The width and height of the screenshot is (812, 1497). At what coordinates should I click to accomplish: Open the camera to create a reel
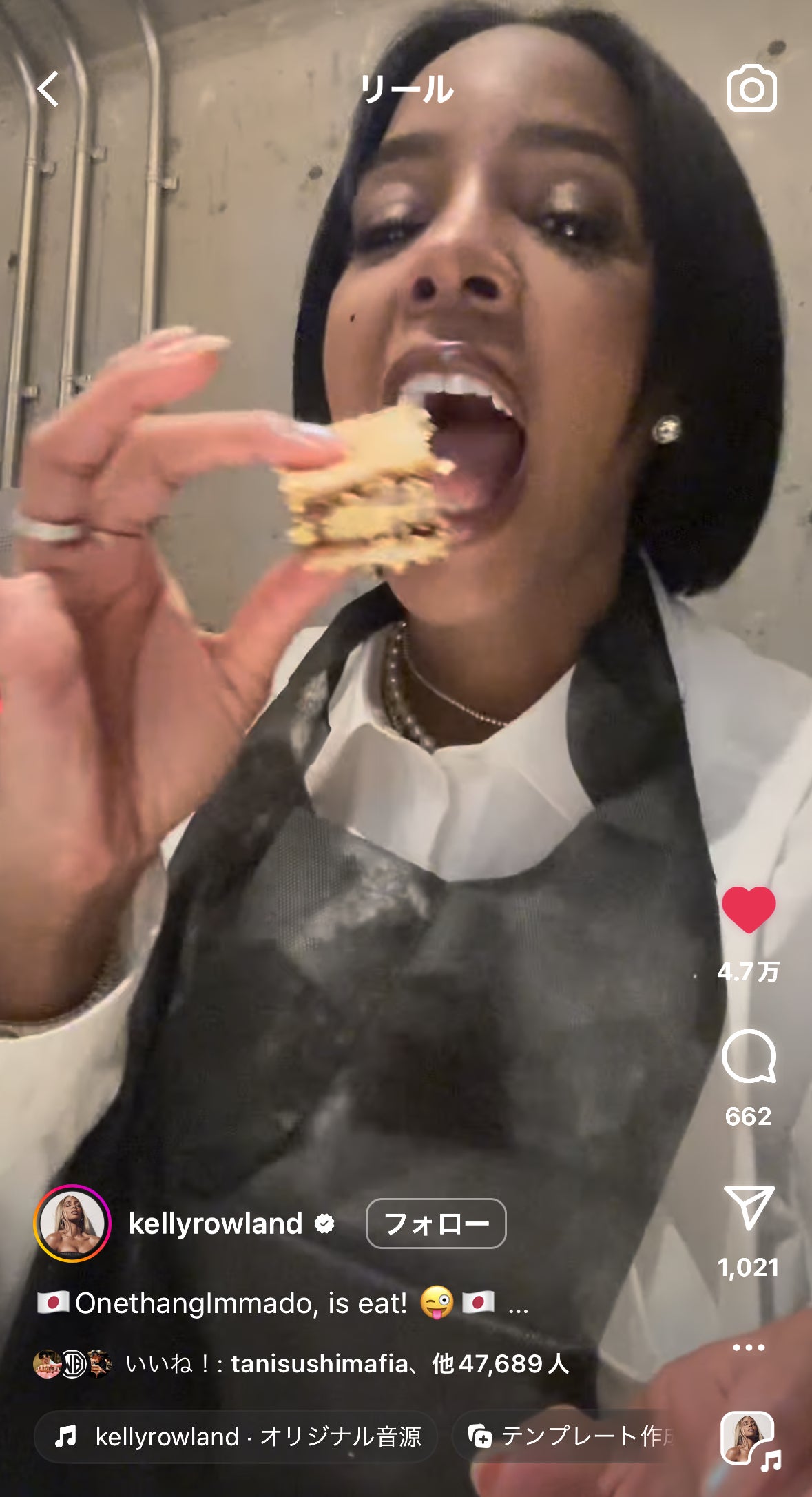point(751,89)
